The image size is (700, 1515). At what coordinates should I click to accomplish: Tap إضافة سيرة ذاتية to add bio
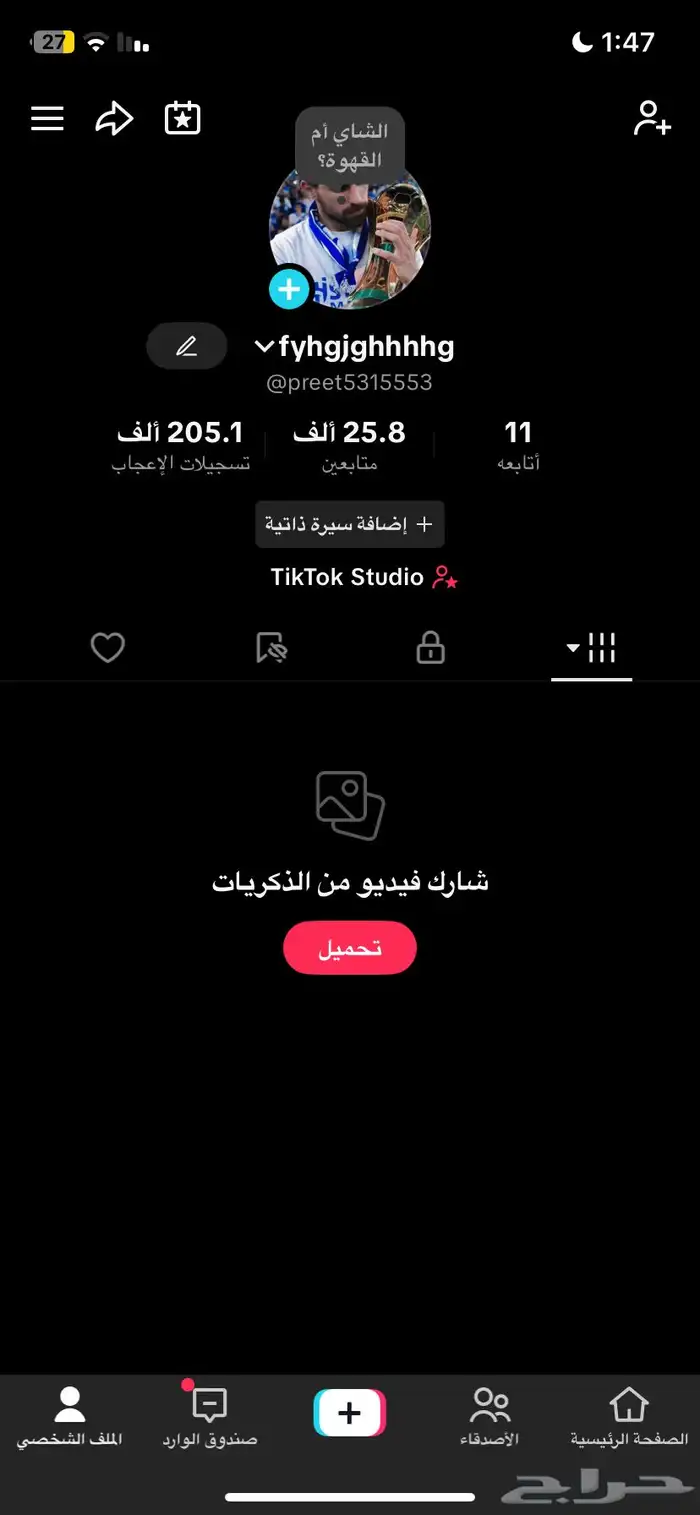pos(349,524)
